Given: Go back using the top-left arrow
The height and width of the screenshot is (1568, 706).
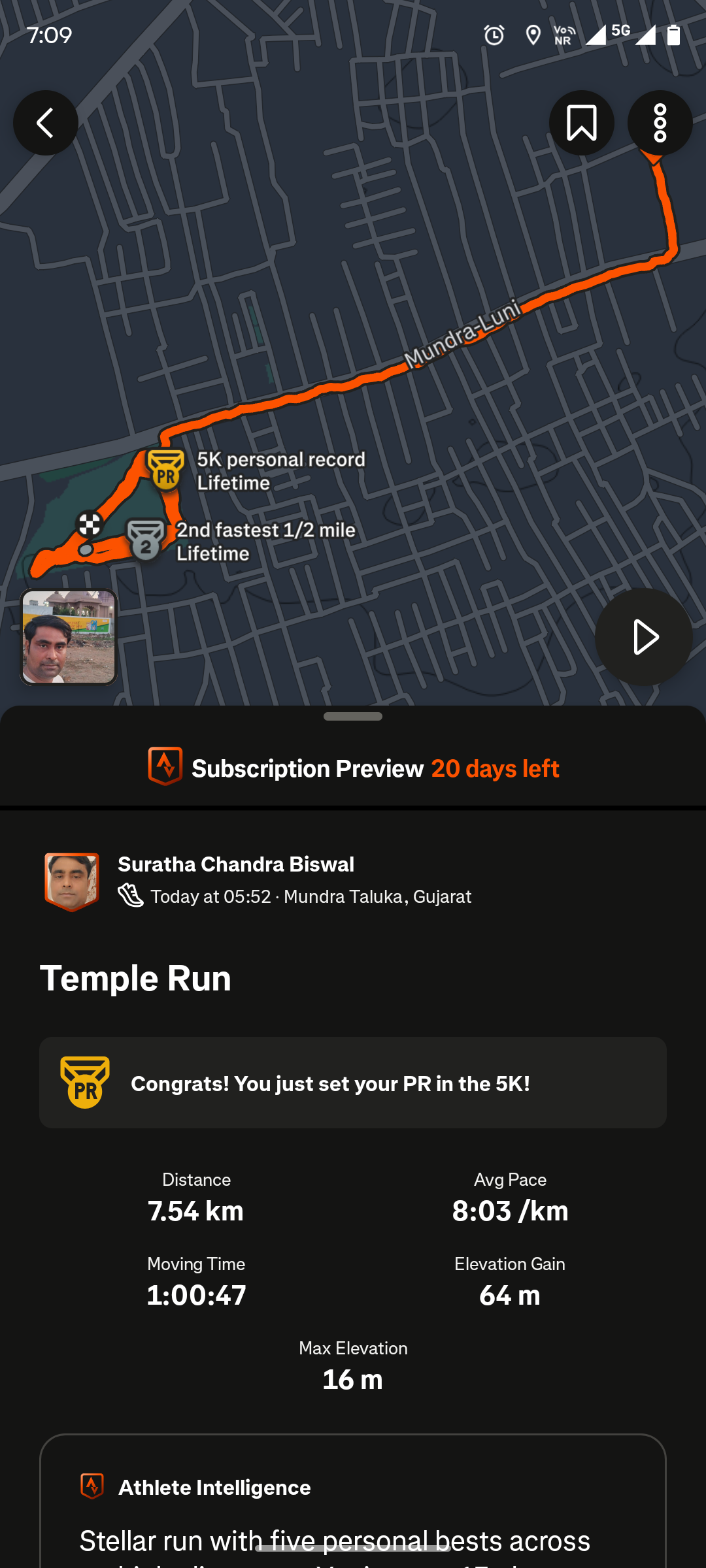Looking at the screenshot, I should coord(46,123).
